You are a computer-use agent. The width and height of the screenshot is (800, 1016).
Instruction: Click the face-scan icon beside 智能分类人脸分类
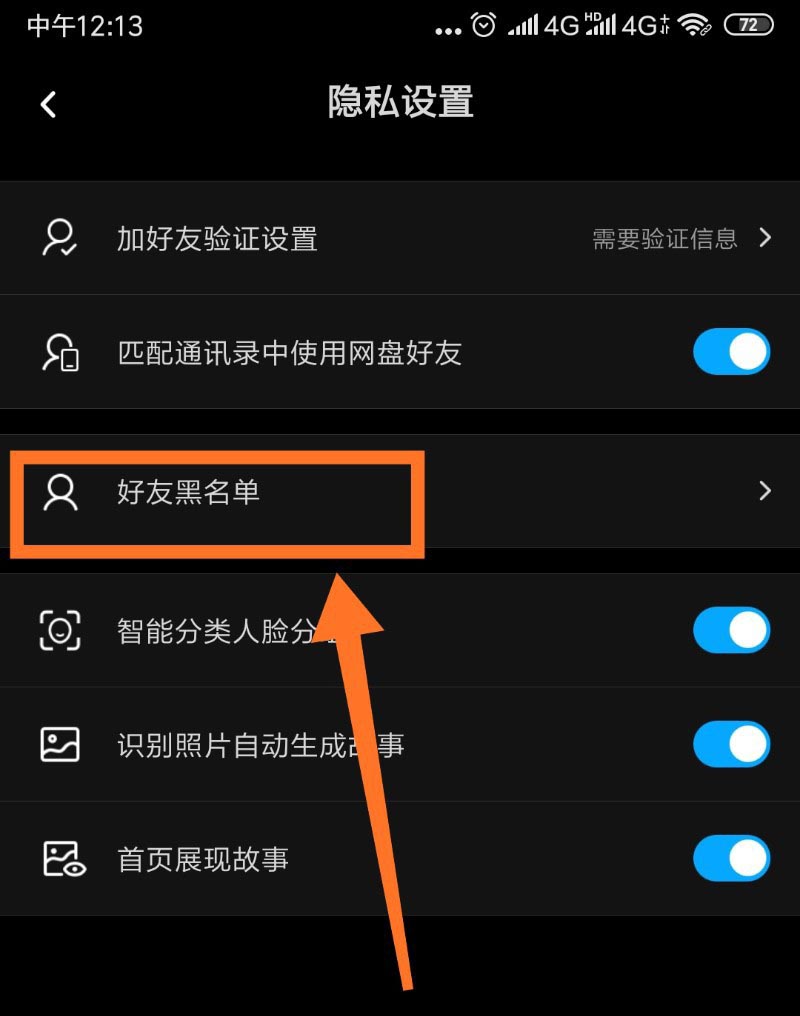(59, 630)
